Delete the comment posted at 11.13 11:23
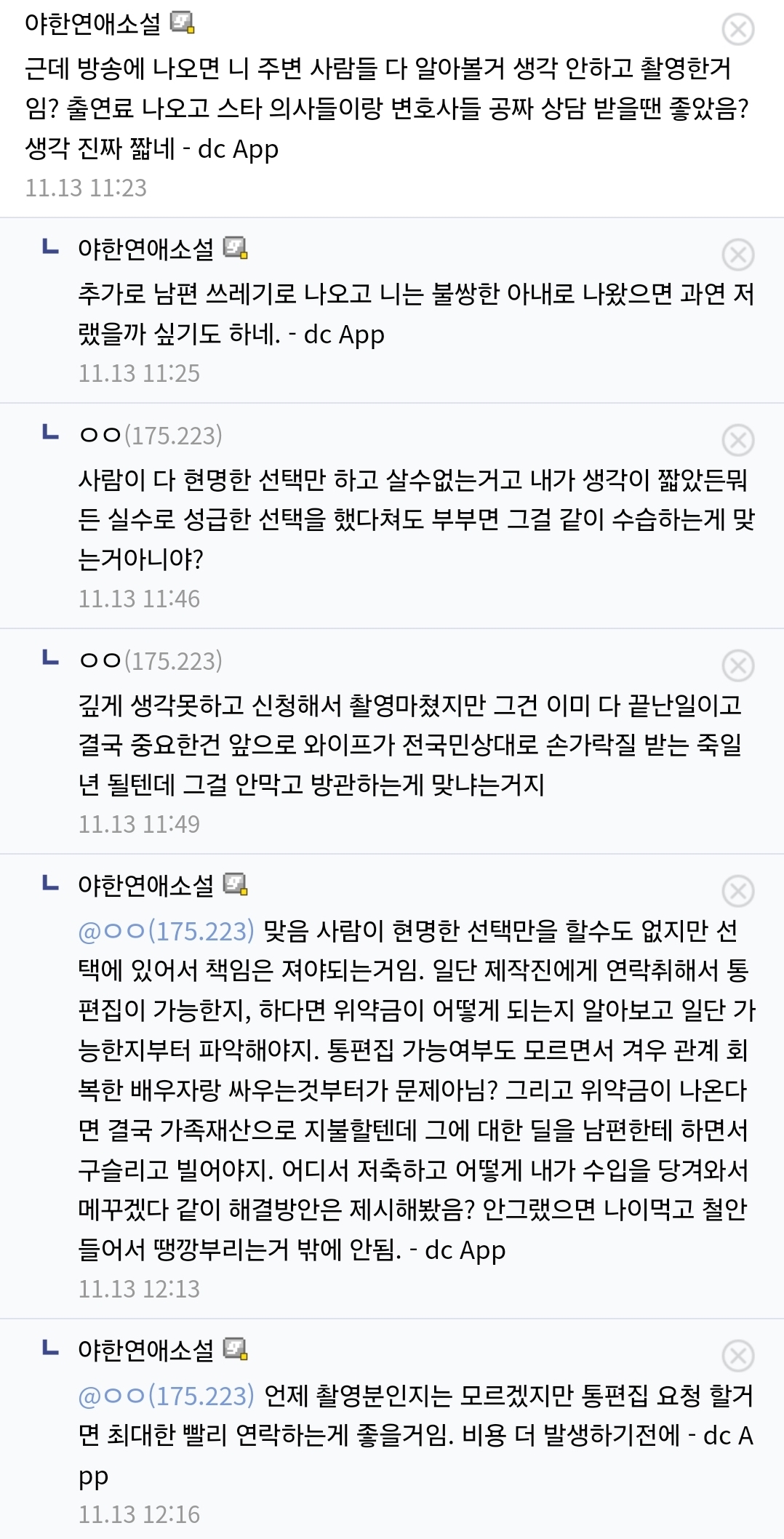The width and height of the screenshot is (784, 1539). coord(737,30)
